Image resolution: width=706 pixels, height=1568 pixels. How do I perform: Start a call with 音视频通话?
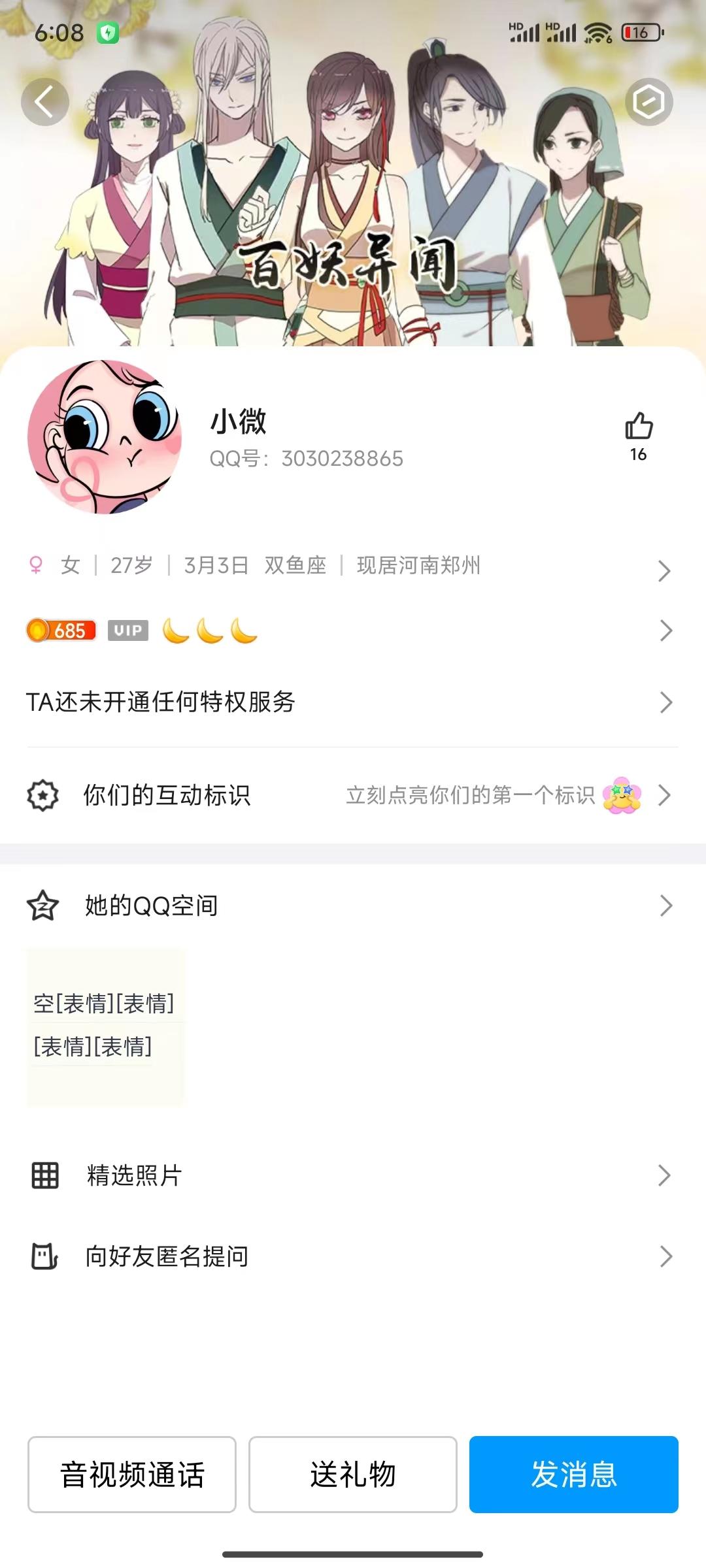coord(132,1474)
